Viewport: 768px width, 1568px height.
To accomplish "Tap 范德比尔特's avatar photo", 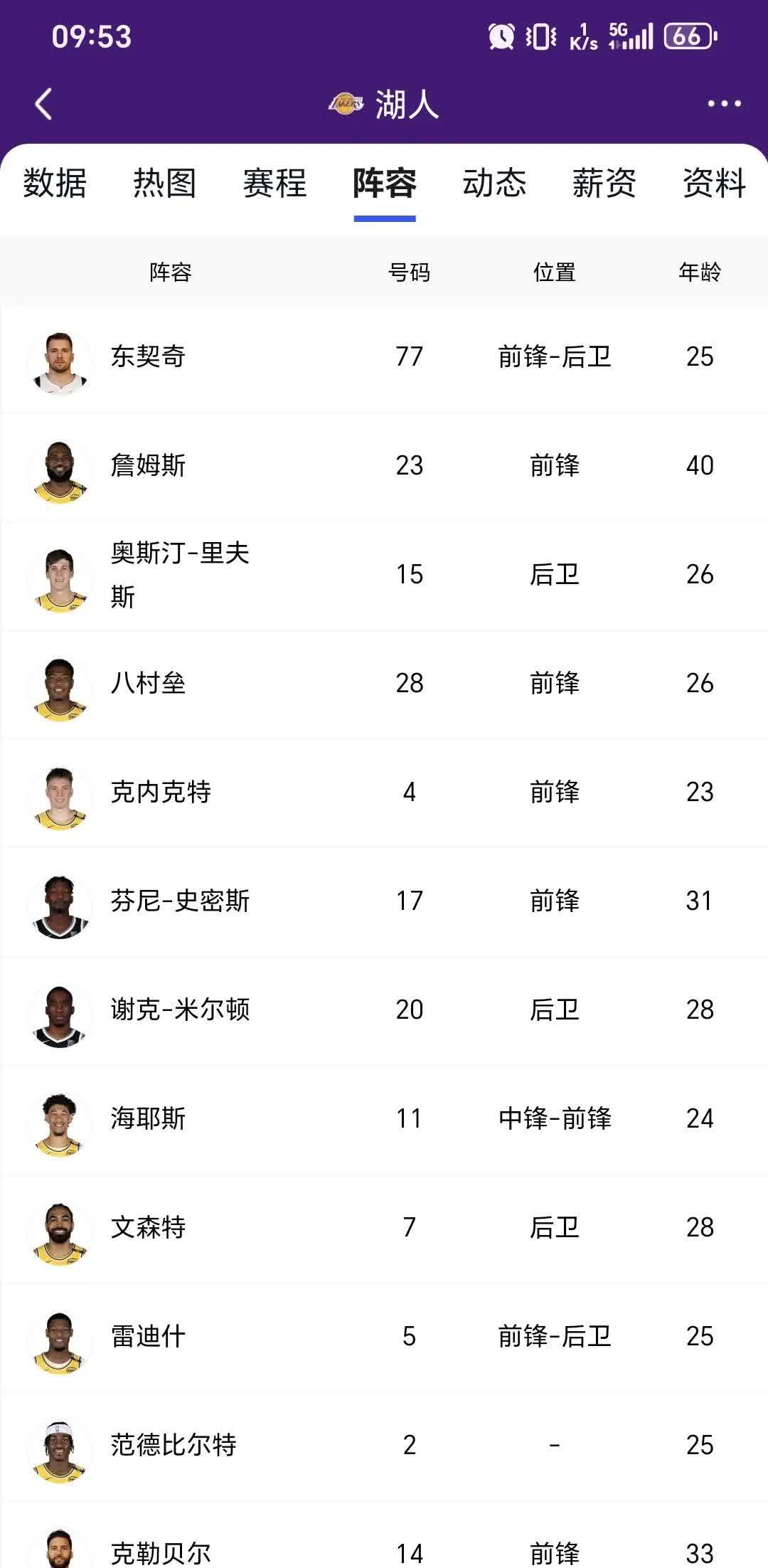I will click(x=60, y=1446).
